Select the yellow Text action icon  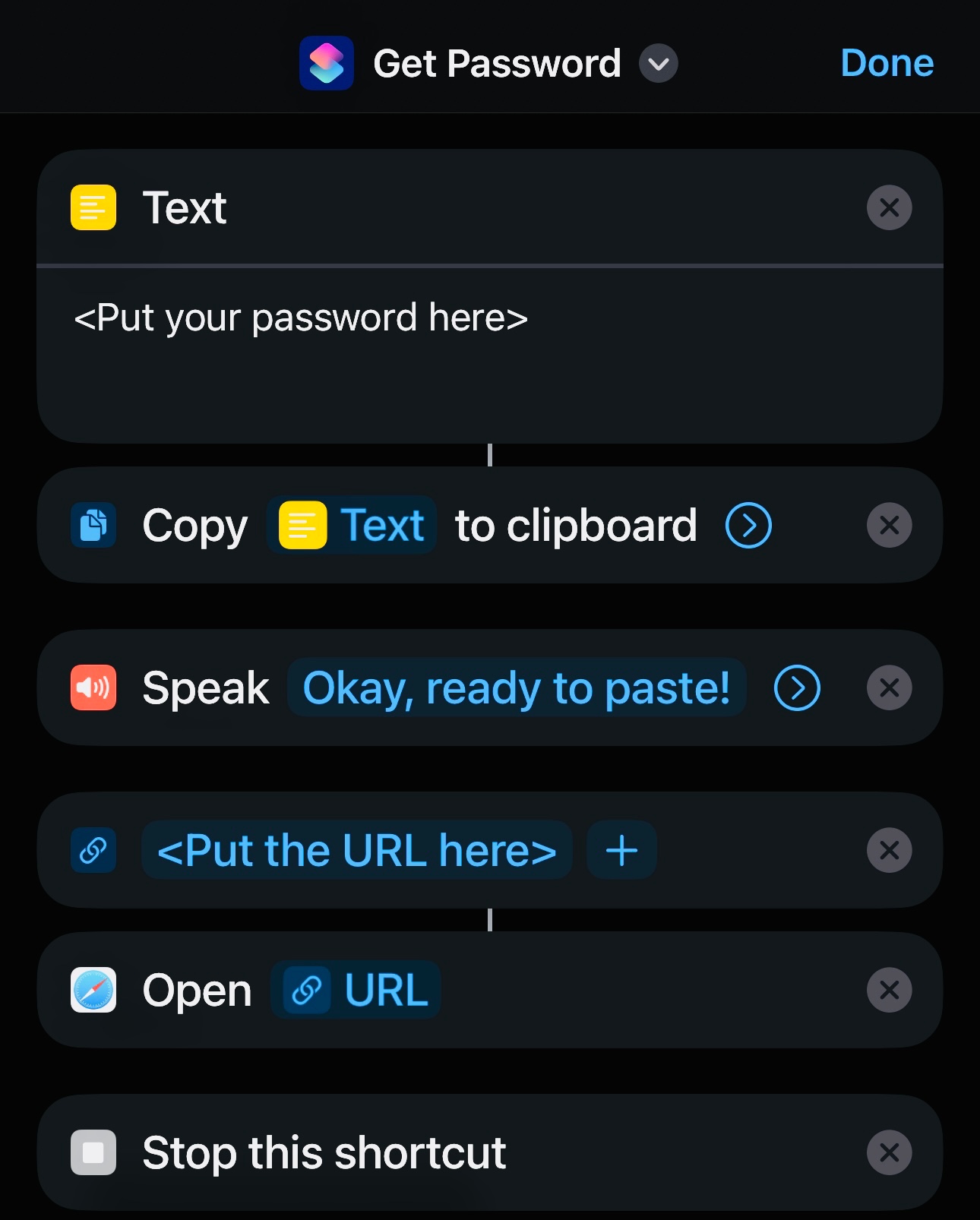pos(92,207)
